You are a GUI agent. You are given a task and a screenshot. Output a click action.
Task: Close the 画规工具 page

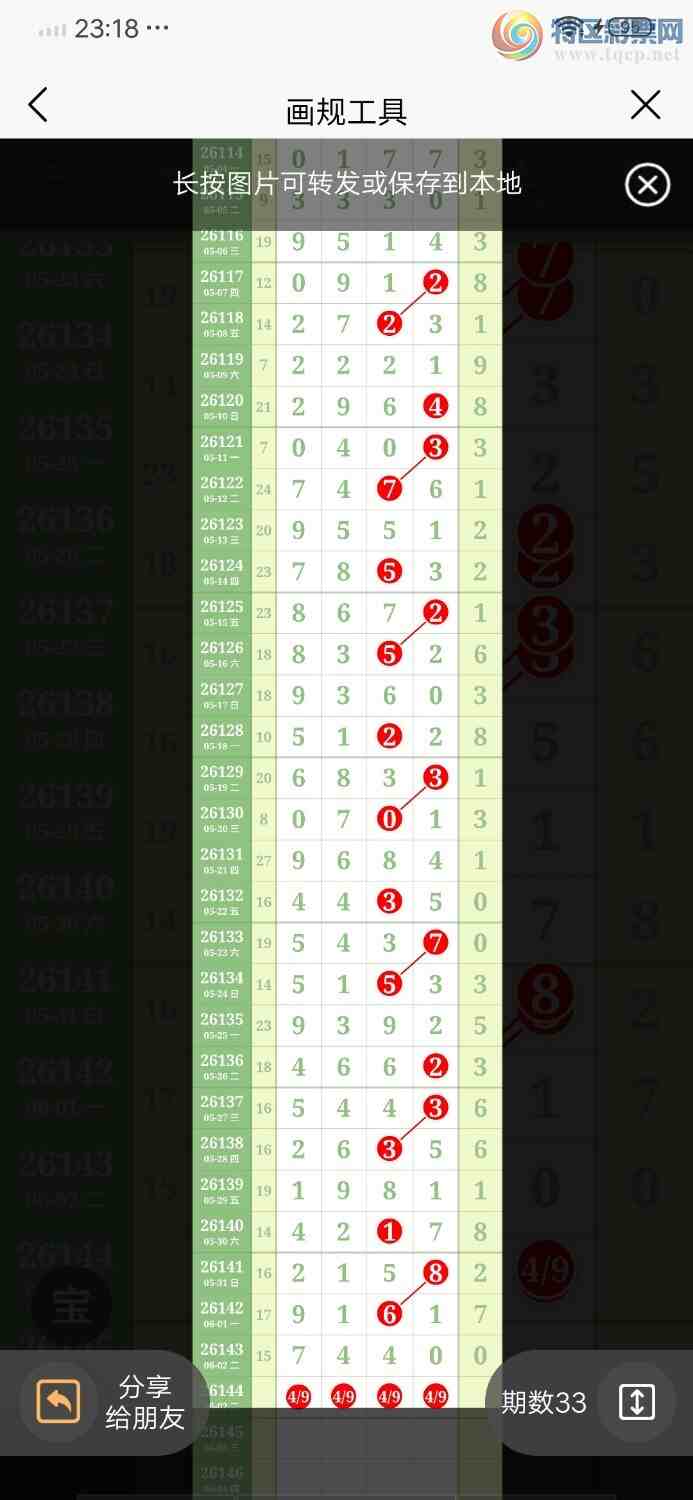645,105
